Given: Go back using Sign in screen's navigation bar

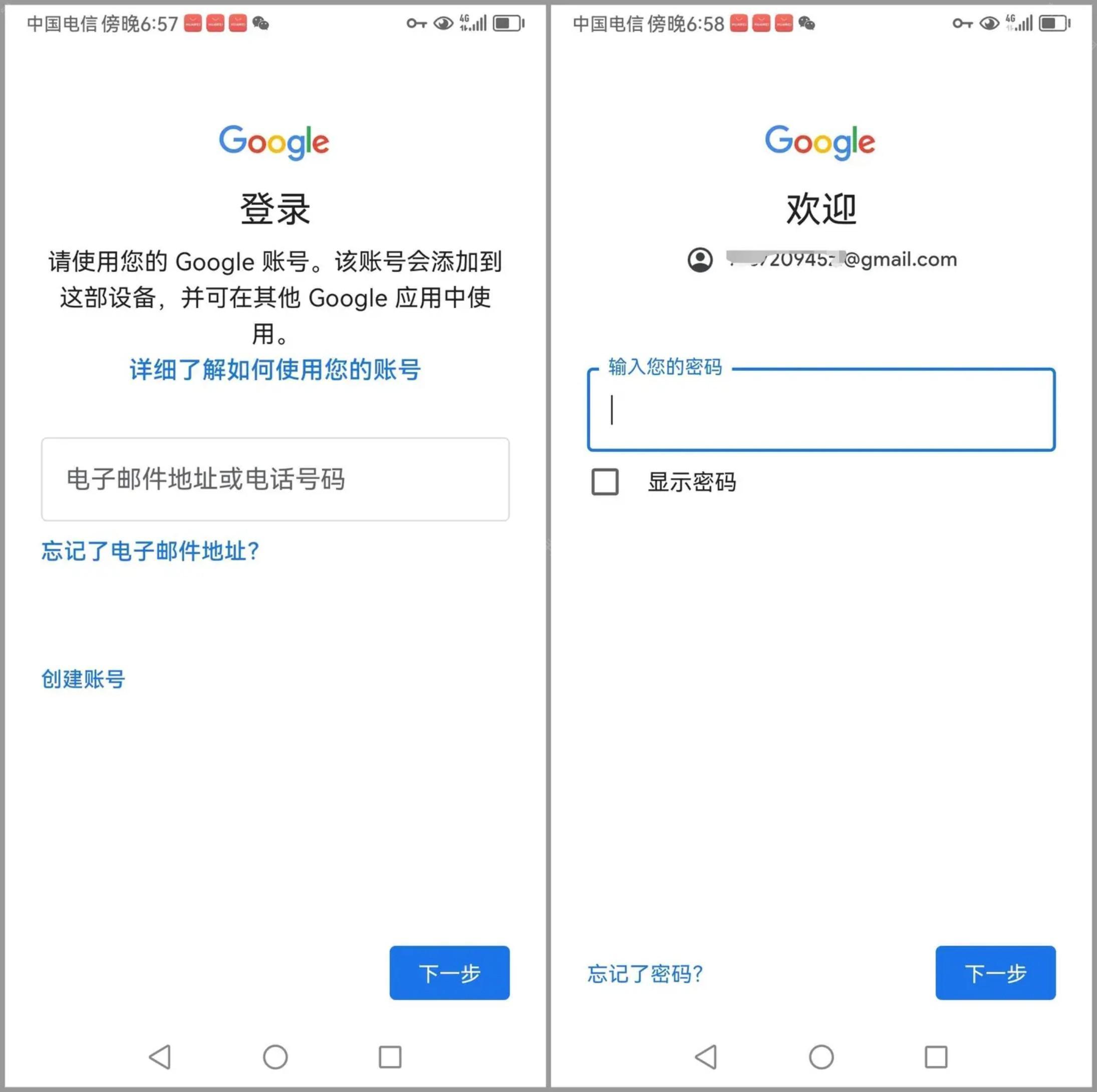Looking at the screenshot, I should [160, 1057].
